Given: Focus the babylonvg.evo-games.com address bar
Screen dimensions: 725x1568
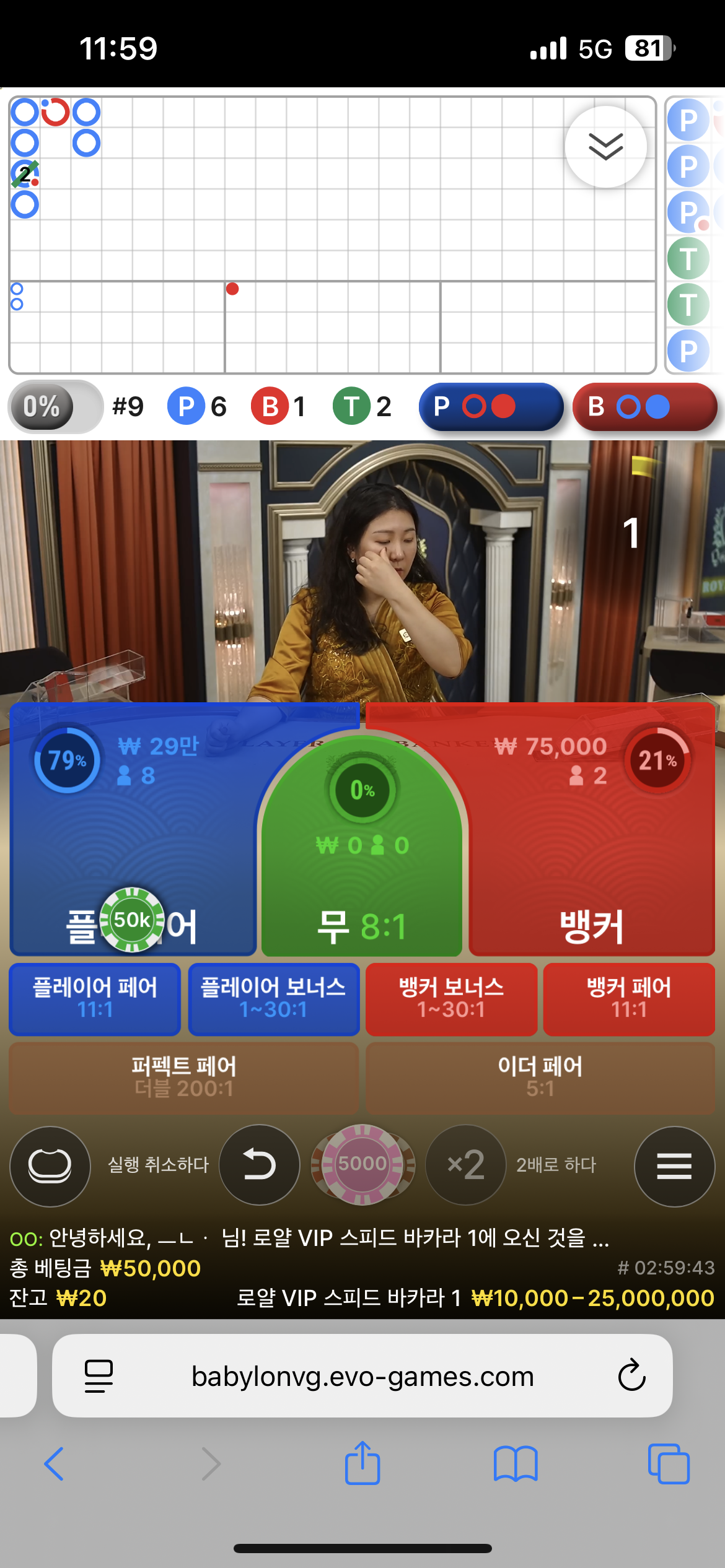Looking at the screenshot, I should (x=362, y=1376).
